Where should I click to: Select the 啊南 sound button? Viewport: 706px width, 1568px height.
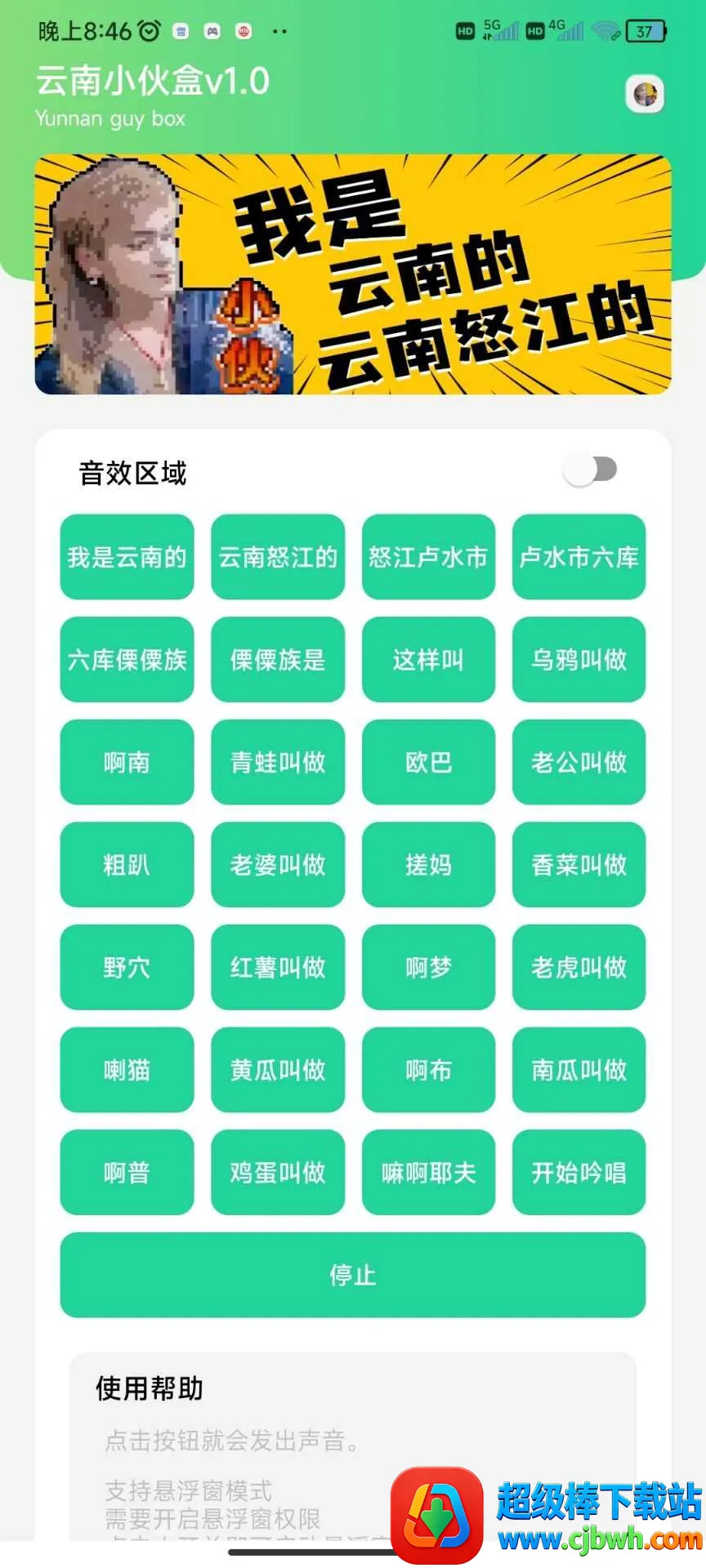127,762
